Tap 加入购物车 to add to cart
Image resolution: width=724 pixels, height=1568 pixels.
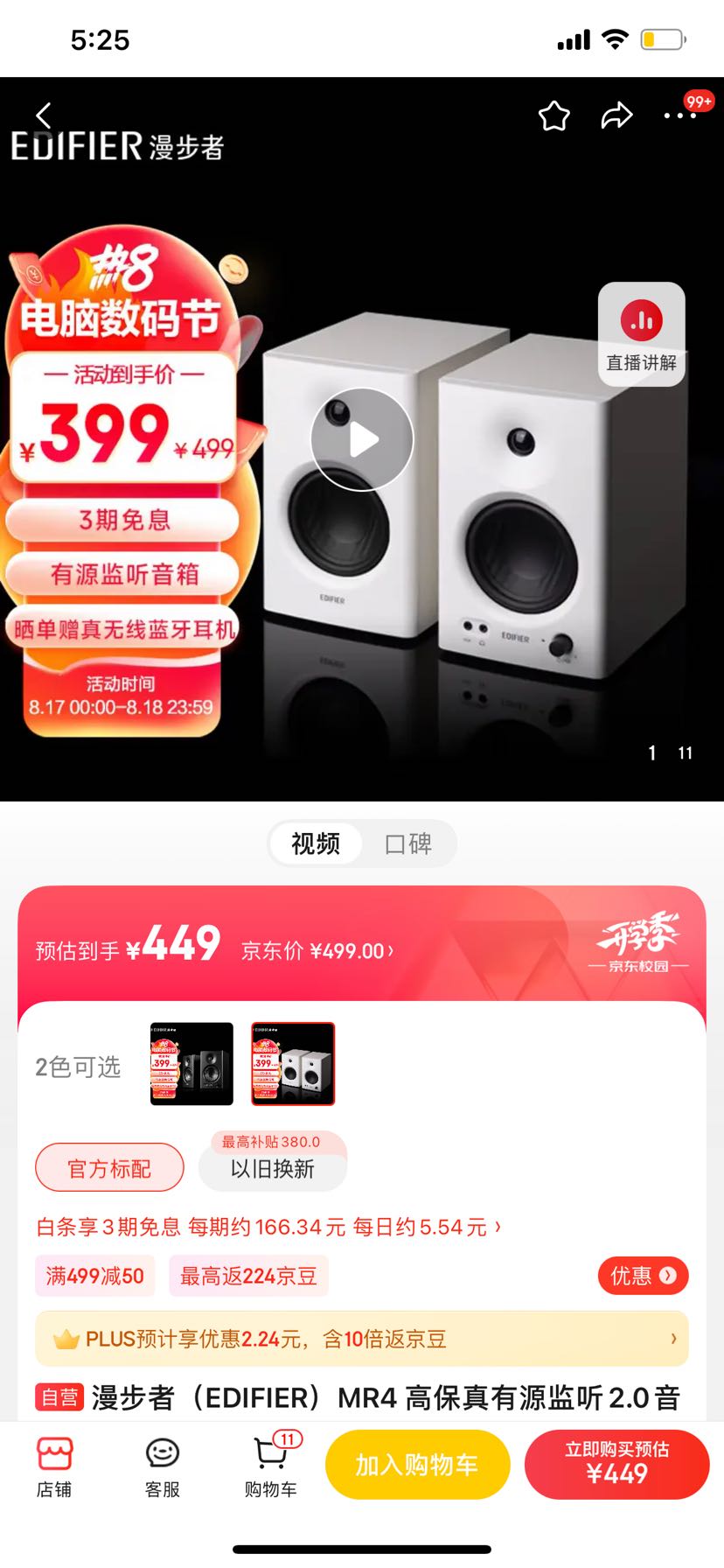[417, 1464]
